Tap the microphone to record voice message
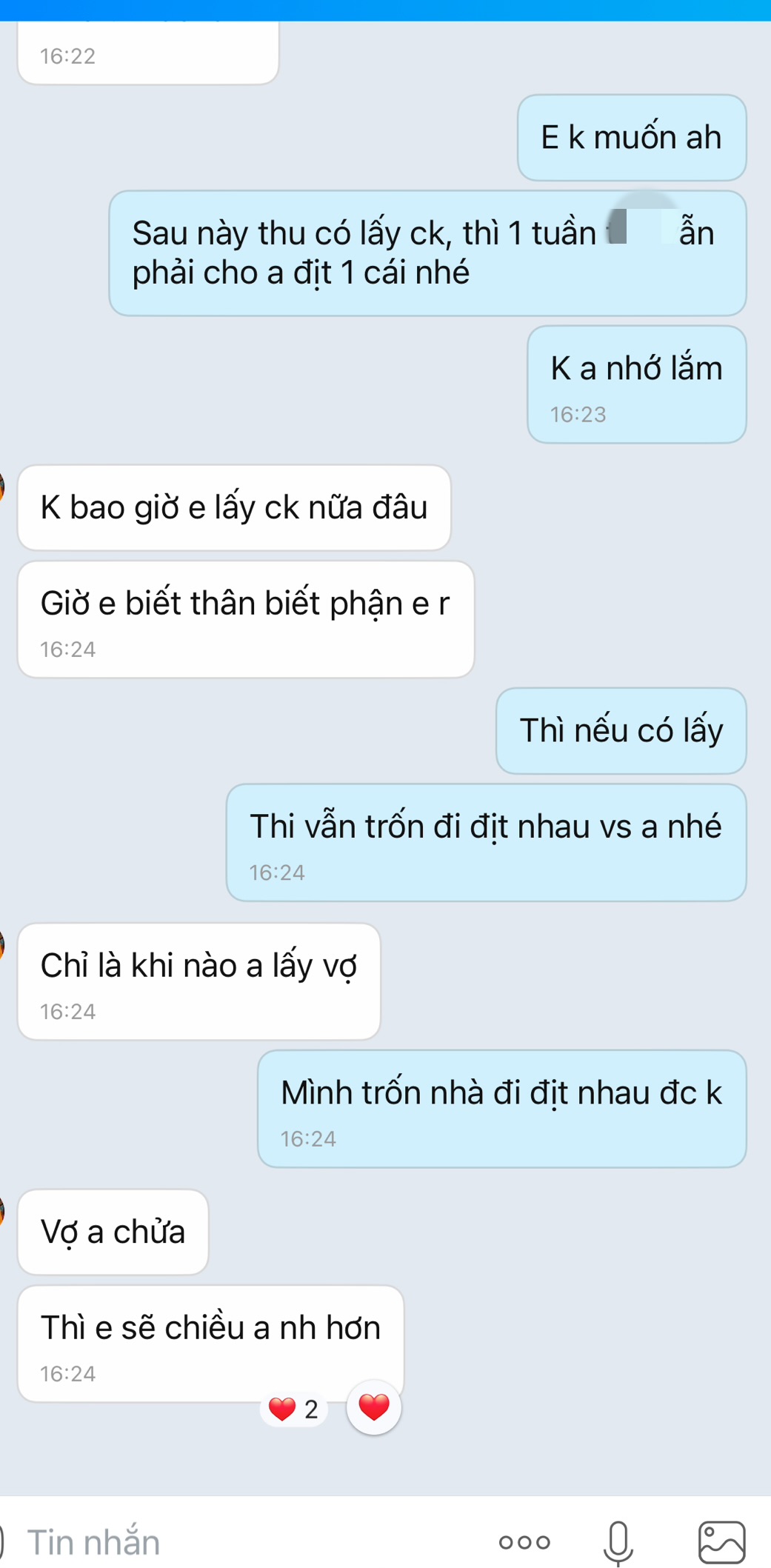 [x=618, y=1542]
